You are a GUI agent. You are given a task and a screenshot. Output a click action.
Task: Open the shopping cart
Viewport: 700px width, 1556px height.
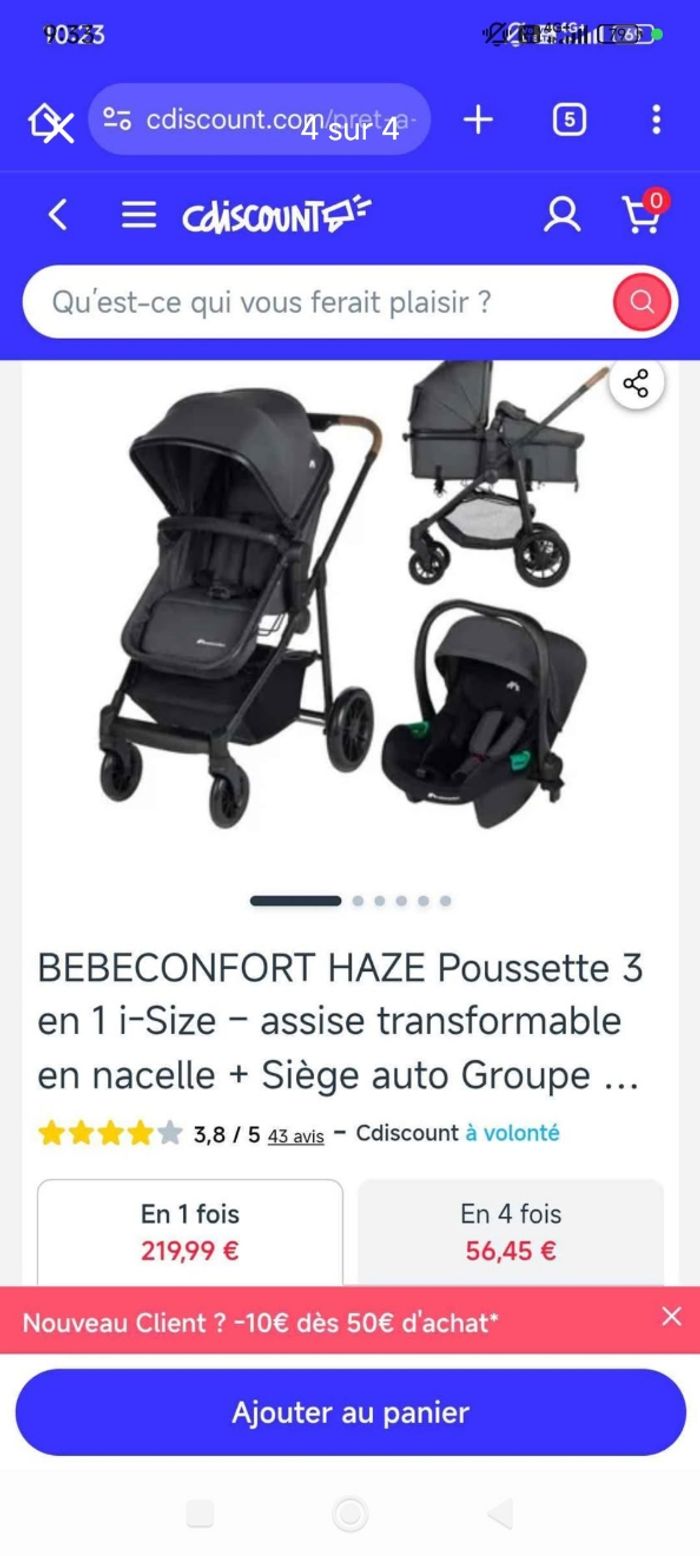(x=641, y=214)
